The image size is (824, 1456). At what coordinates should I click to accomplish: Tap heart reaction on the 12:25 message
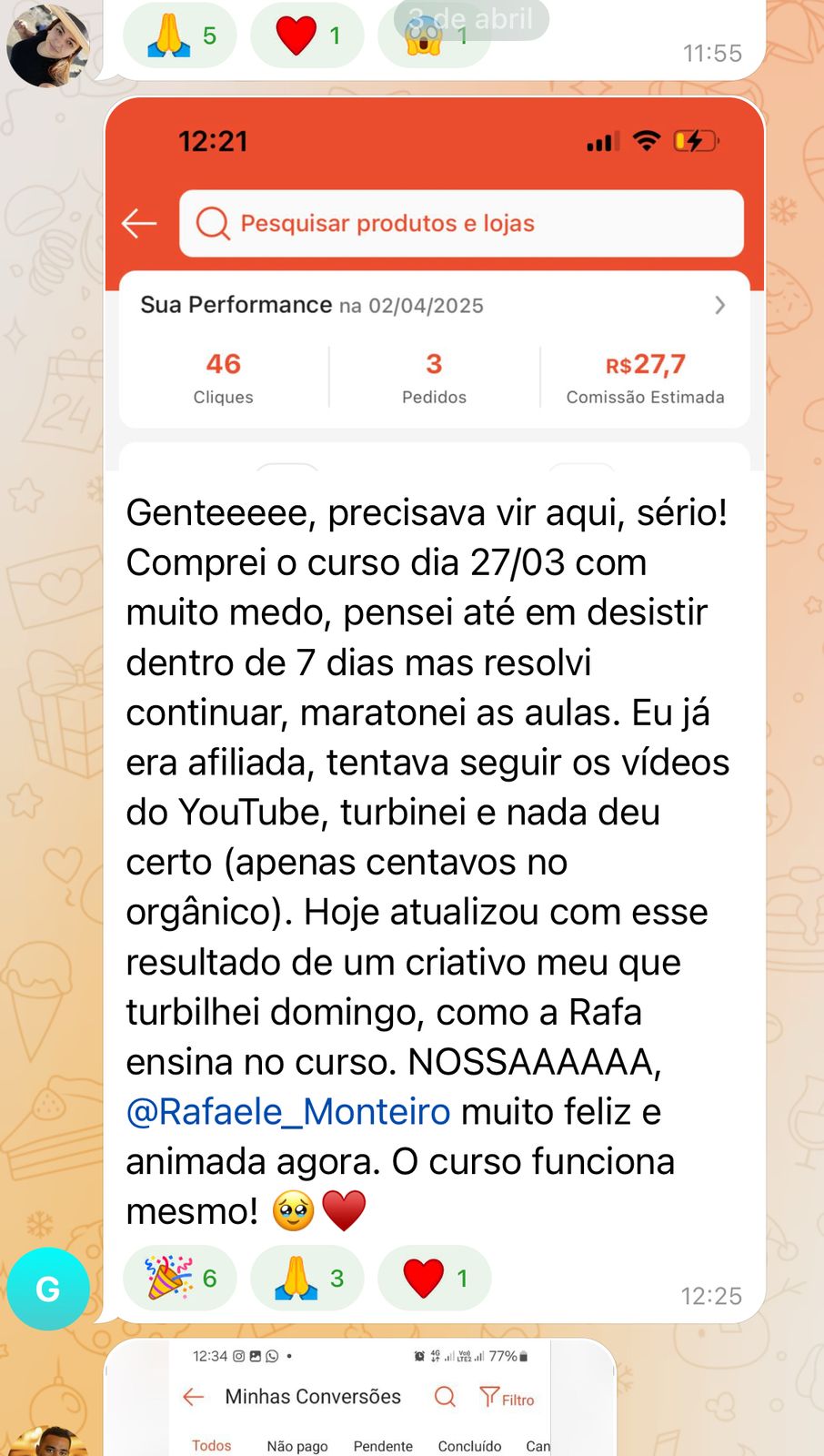(435, 1278)
